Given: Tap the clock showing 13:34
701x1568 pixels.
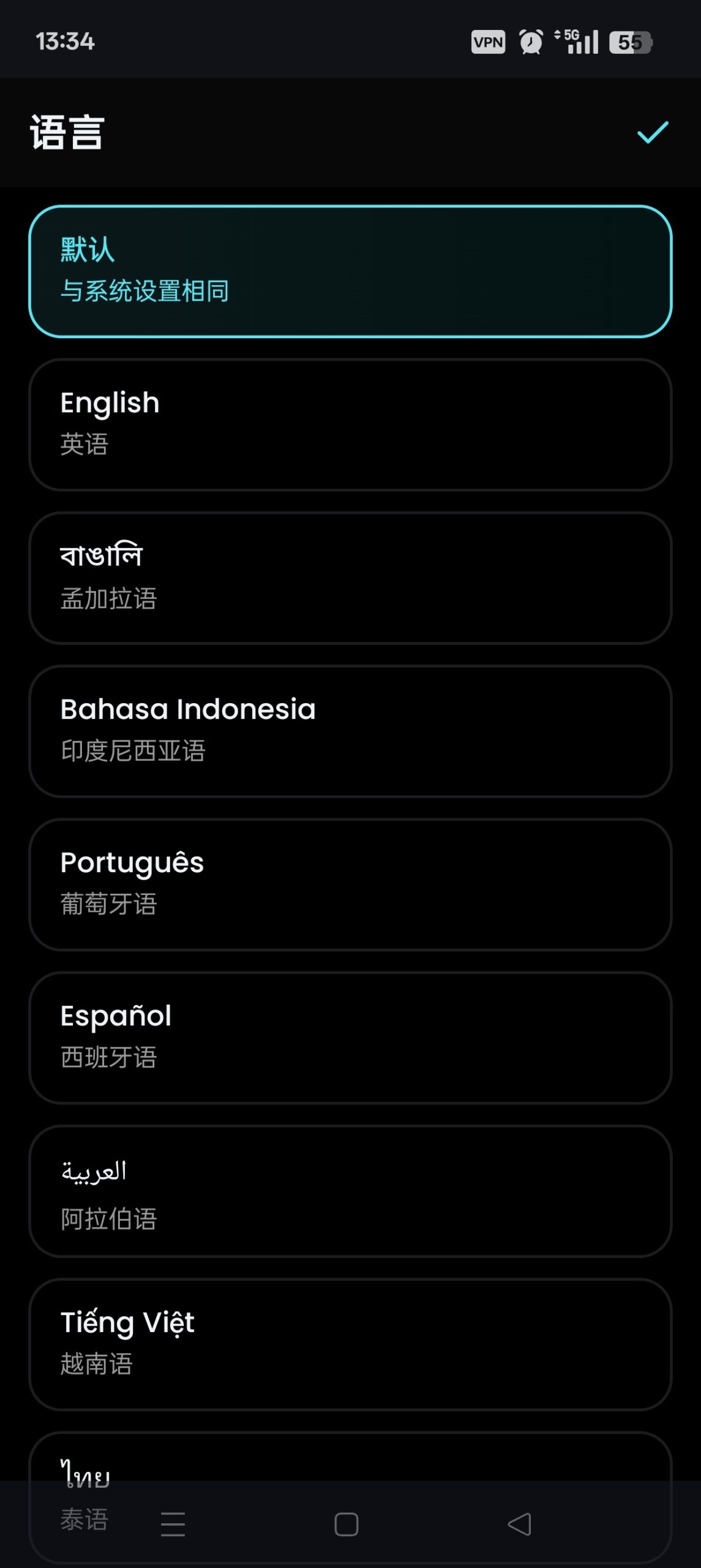Looking at the screenshot, I should (x=65, y=41).
